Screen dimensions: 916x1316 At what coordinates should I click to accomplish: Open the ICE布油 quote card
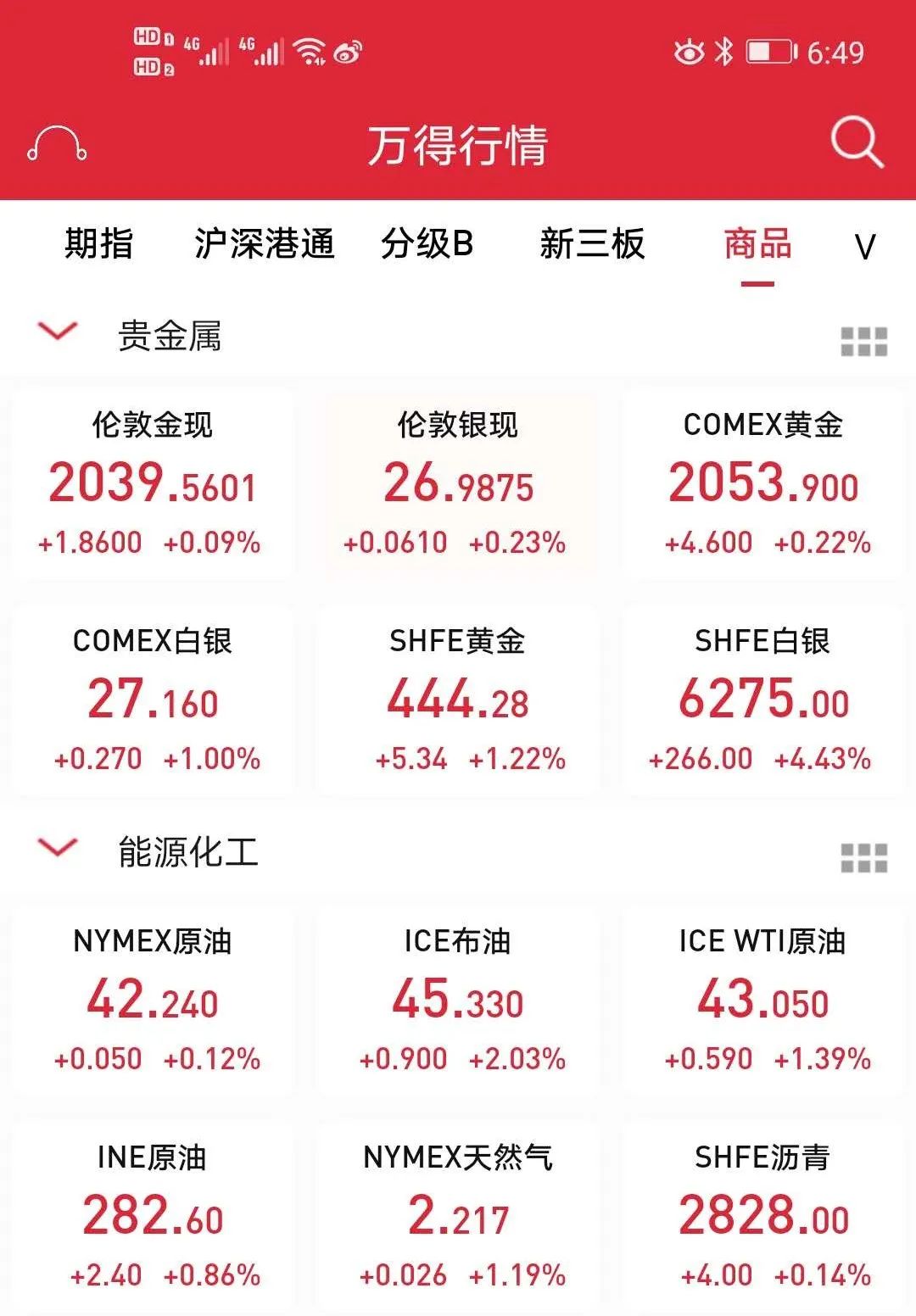(x=458, y=996)
